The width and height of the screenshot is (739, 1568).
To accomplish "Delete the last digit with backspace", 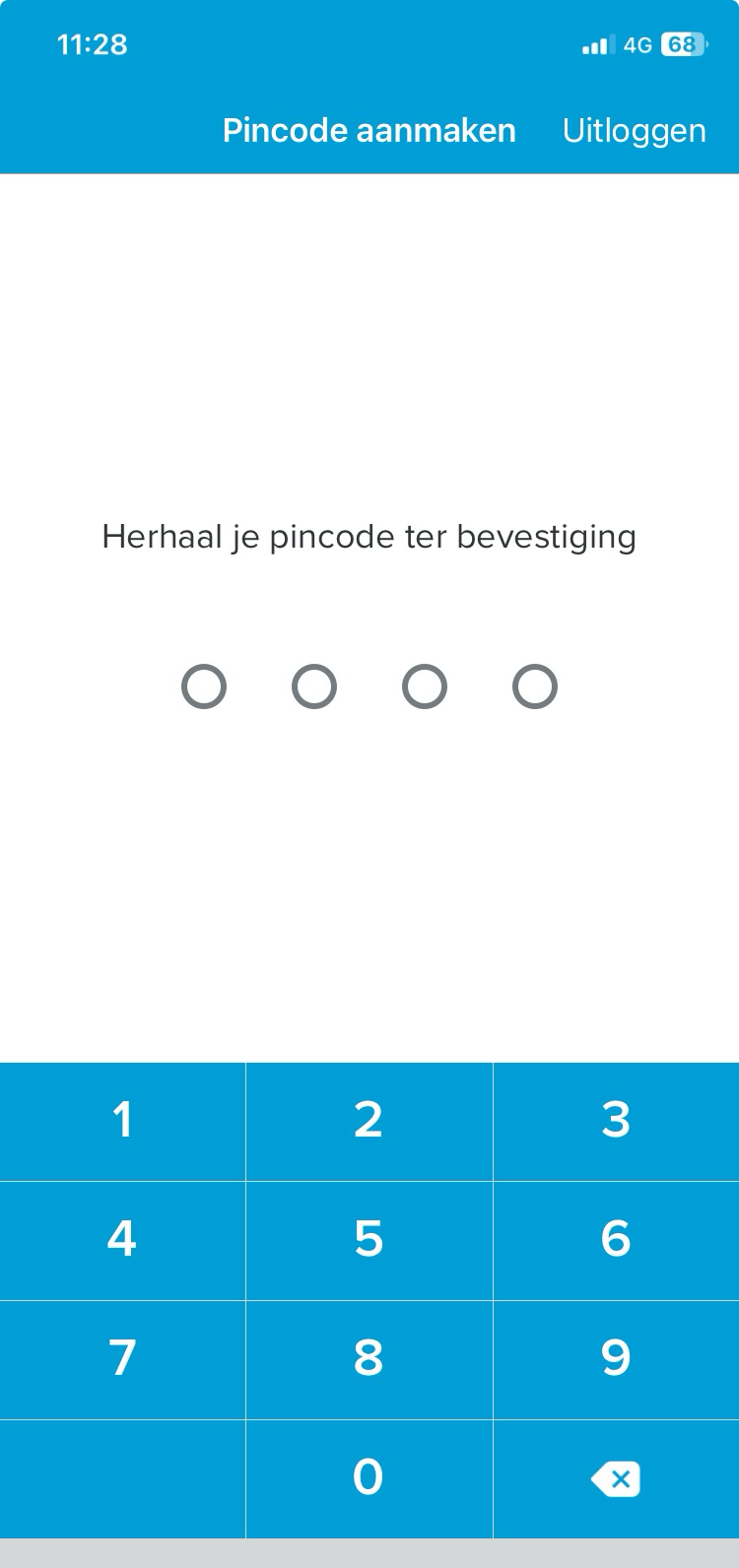I will [616, 1478].
